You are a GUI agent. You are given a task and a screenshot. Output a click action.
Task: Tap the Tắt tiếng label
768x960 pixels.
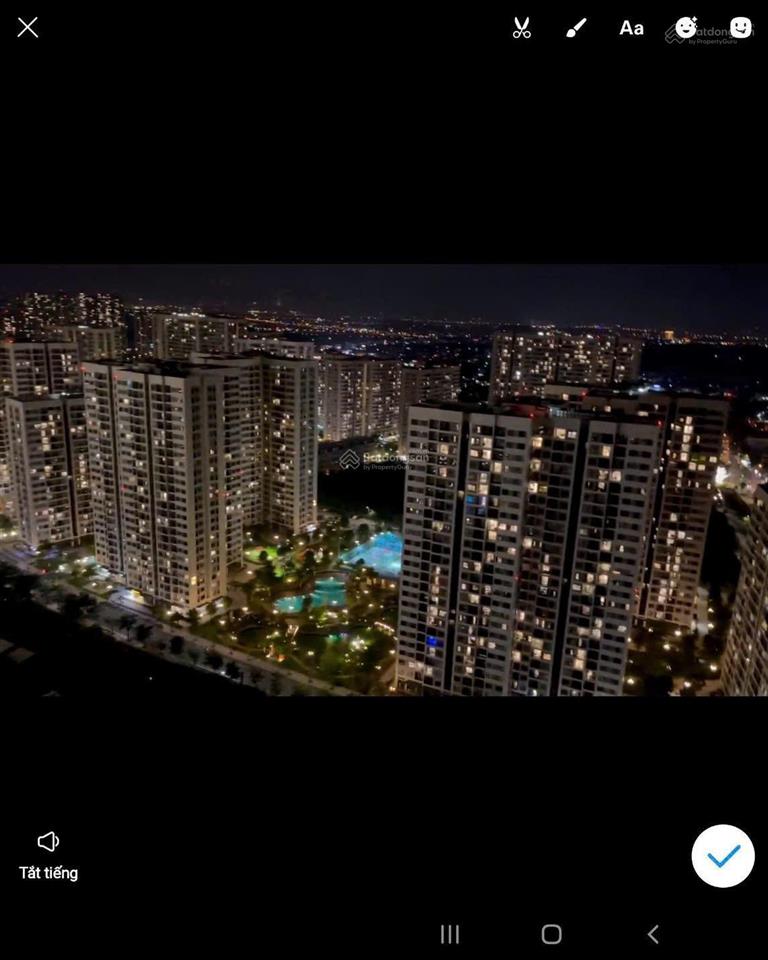point(47,872)
